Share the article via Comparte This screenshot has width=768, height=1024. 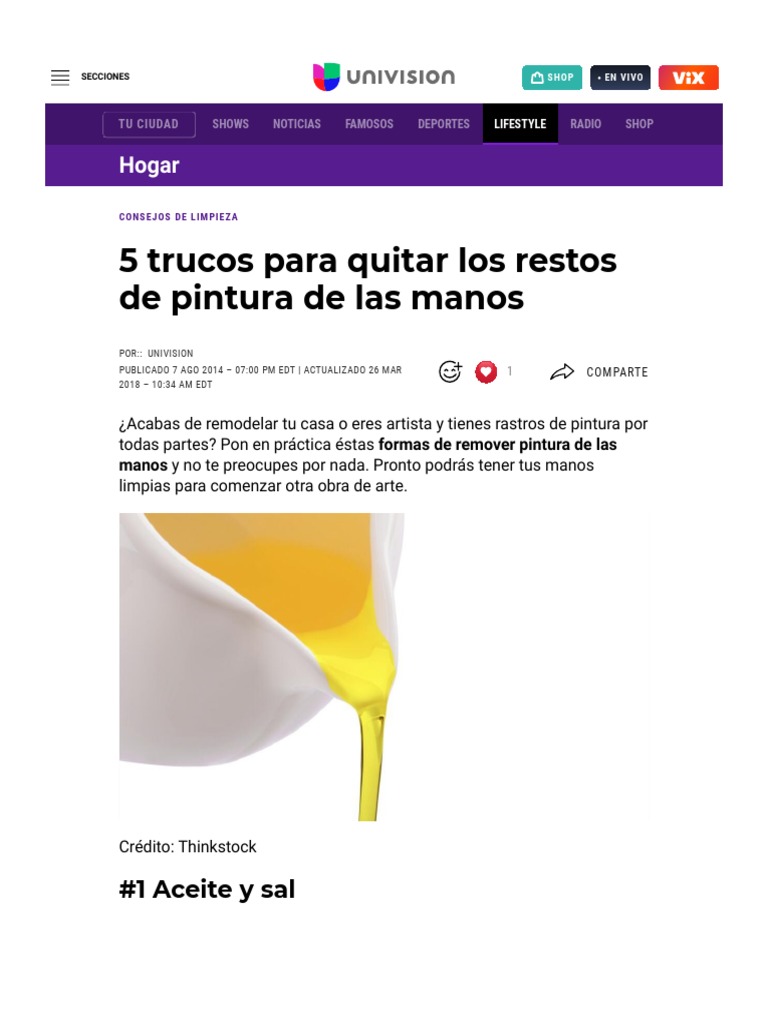tap(599, 372)
